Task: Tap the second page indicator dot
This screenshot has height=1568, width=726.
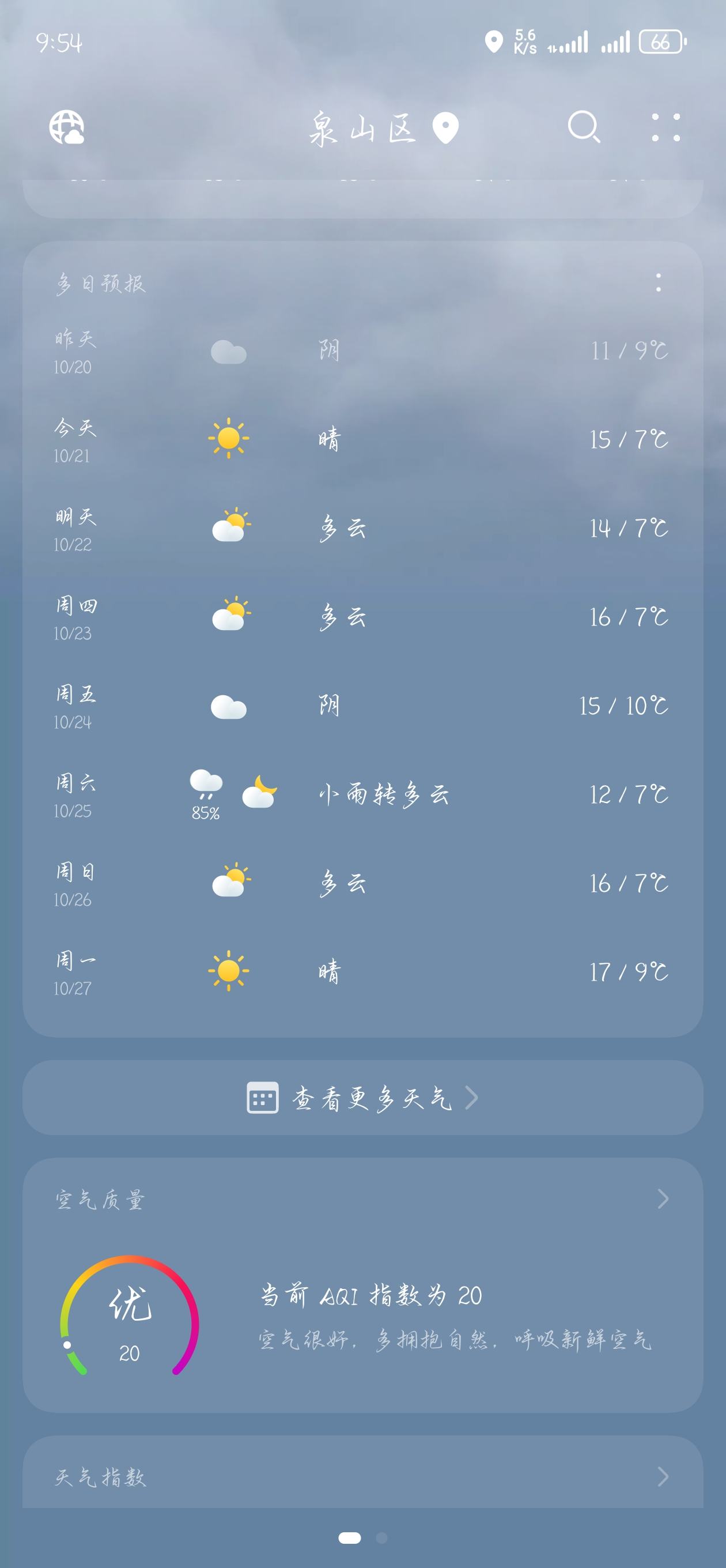Action: [381, 1538]
